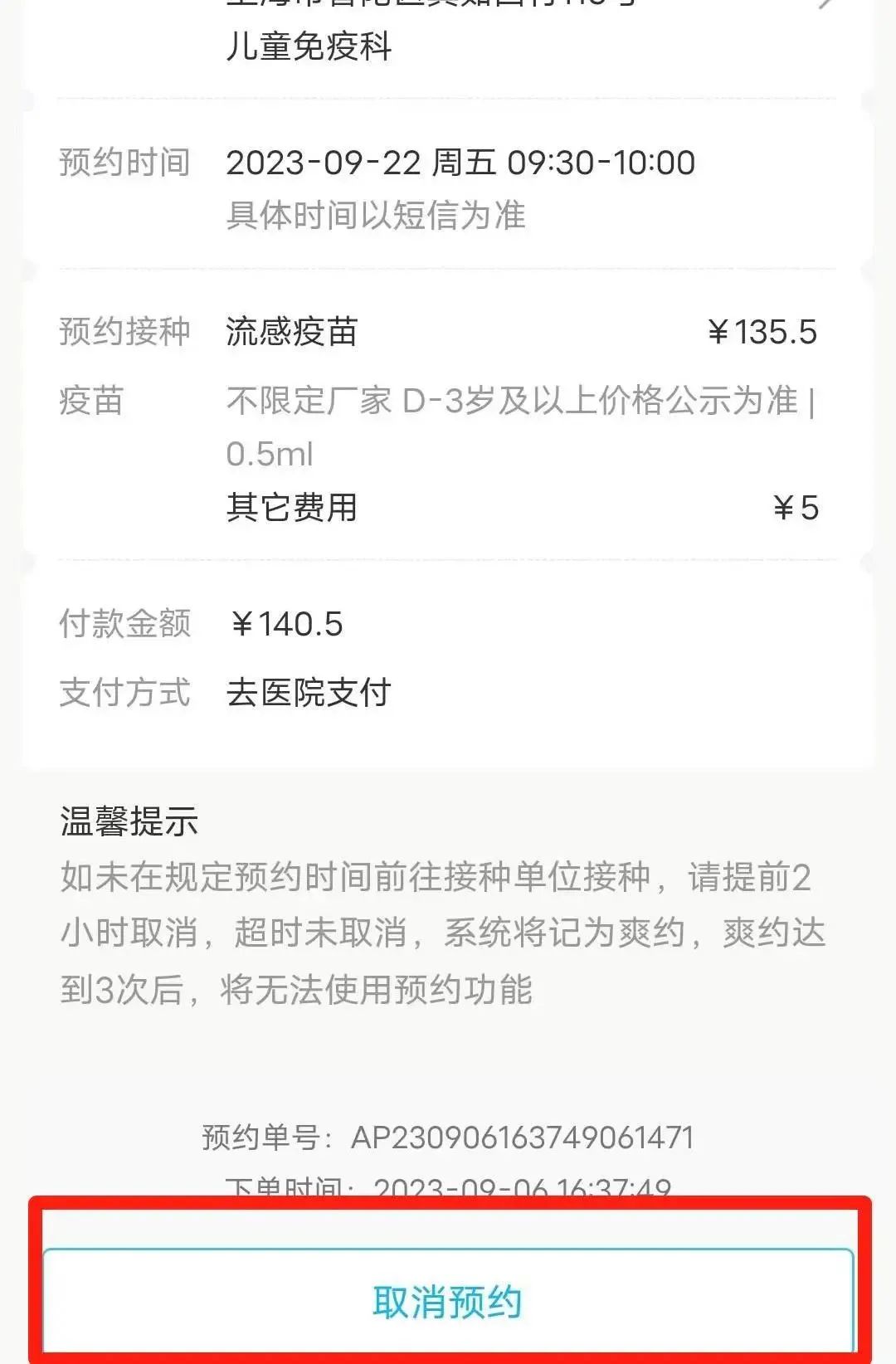The height and width of the screenshot is (1364, 896).
Task: Tap the 取消预约 button
Action: coord(448,1301)
